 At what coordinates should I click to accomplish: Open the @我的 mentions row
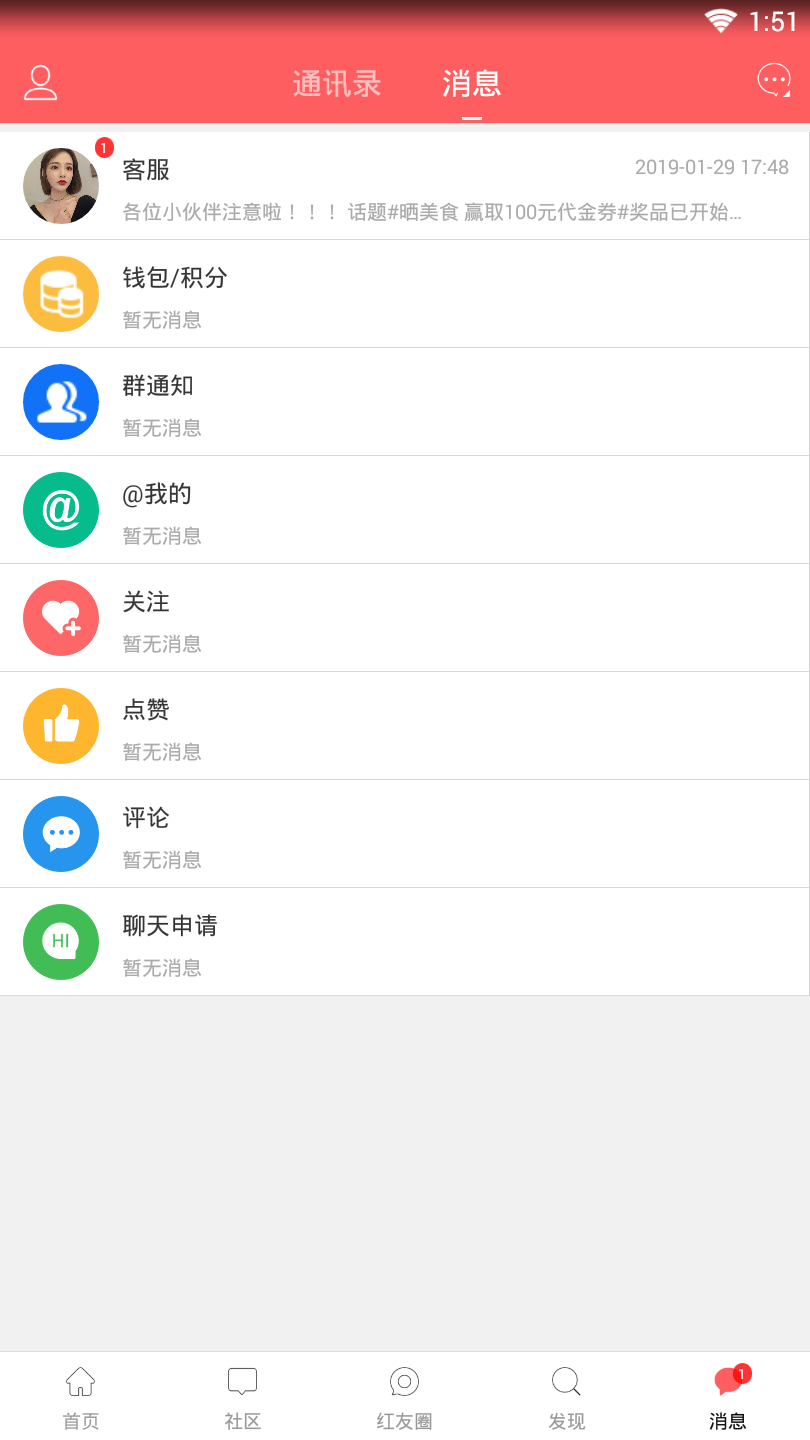tap(405, 511)
